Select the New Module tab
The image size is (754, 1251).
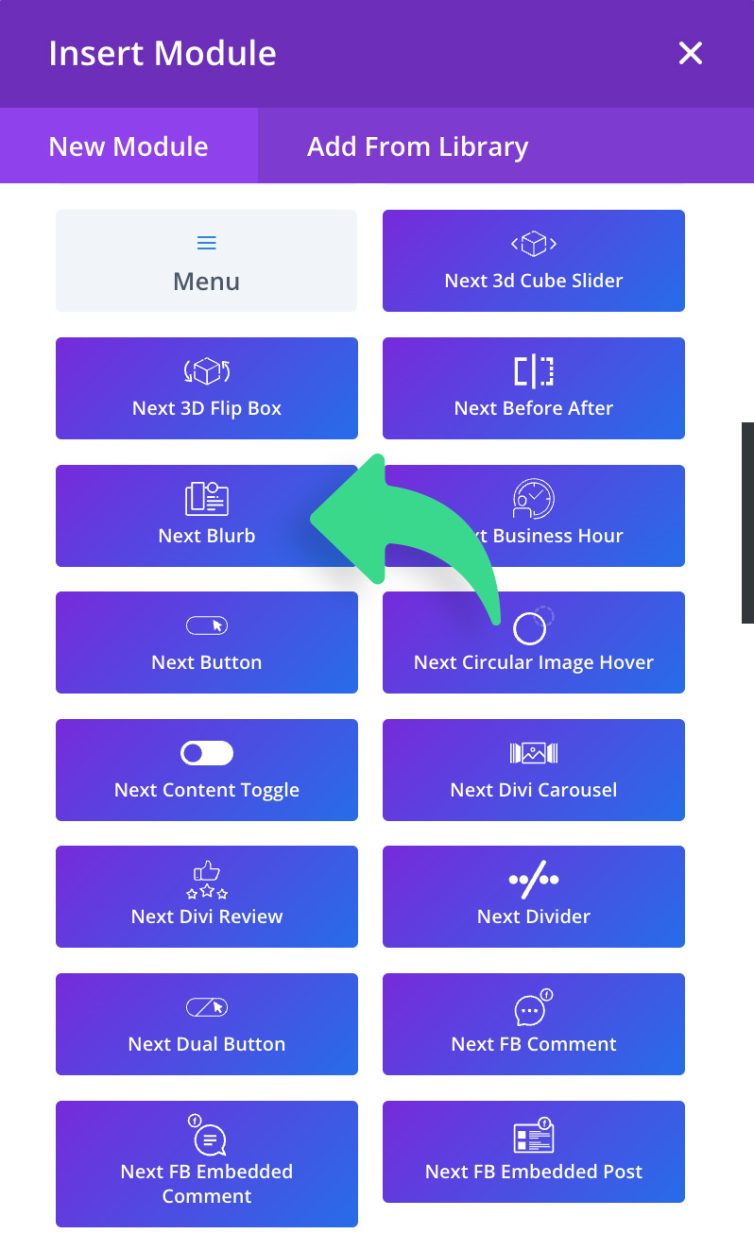(128, 147)
